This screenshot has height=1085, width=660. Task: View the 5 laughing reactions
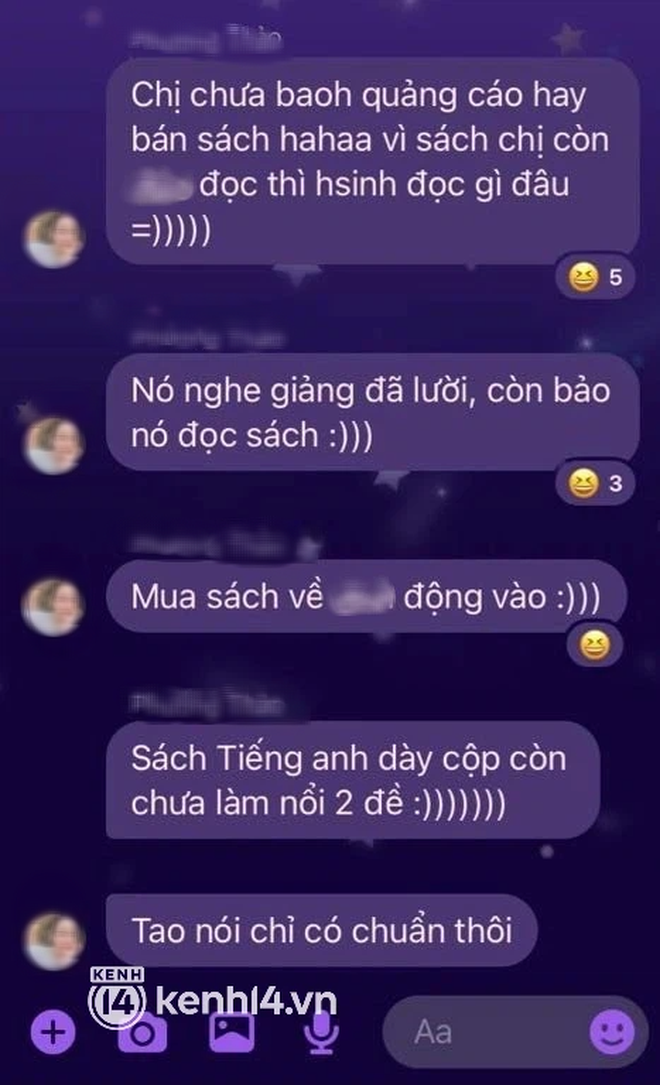[x=595, y=277]
